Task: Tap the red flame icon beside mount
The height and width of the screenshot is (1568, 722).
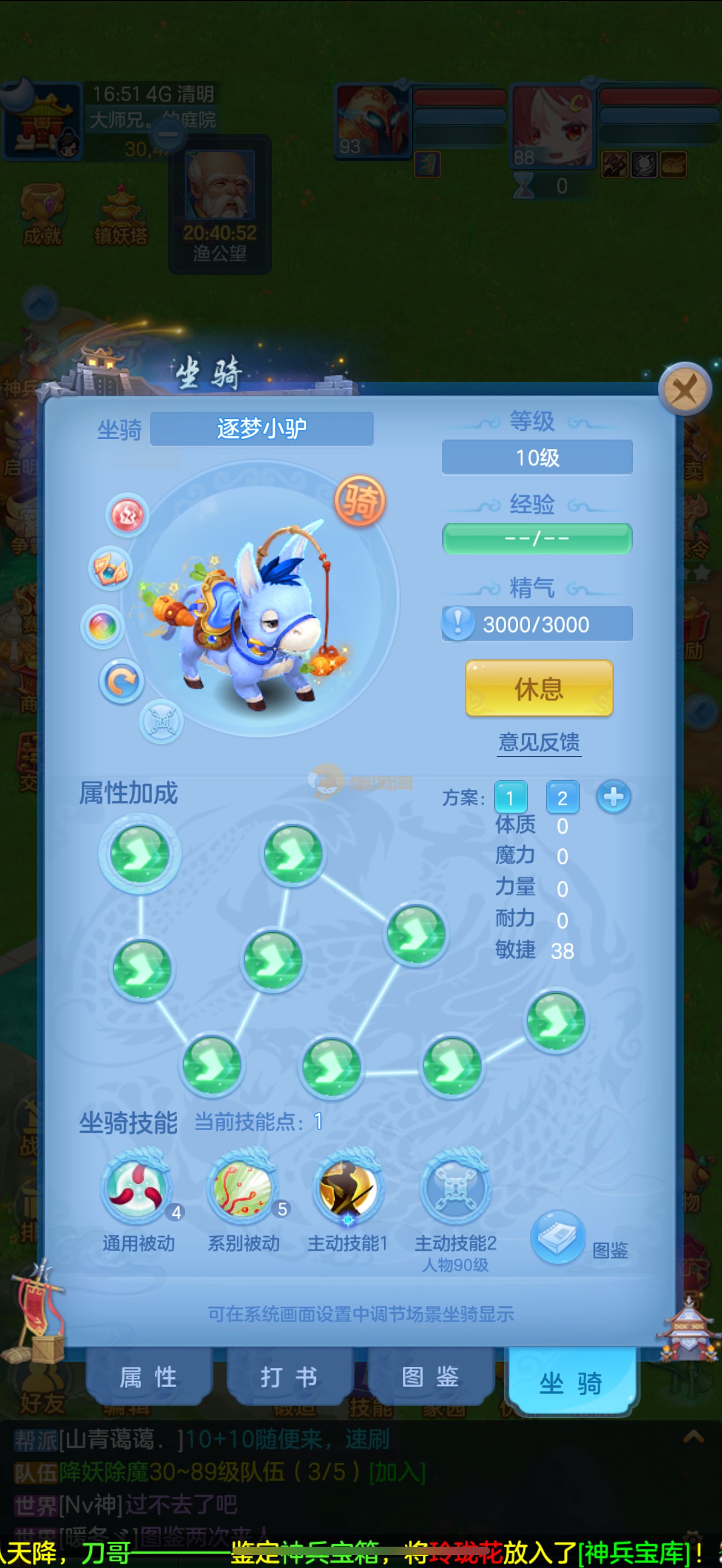Action: point(127,515)
